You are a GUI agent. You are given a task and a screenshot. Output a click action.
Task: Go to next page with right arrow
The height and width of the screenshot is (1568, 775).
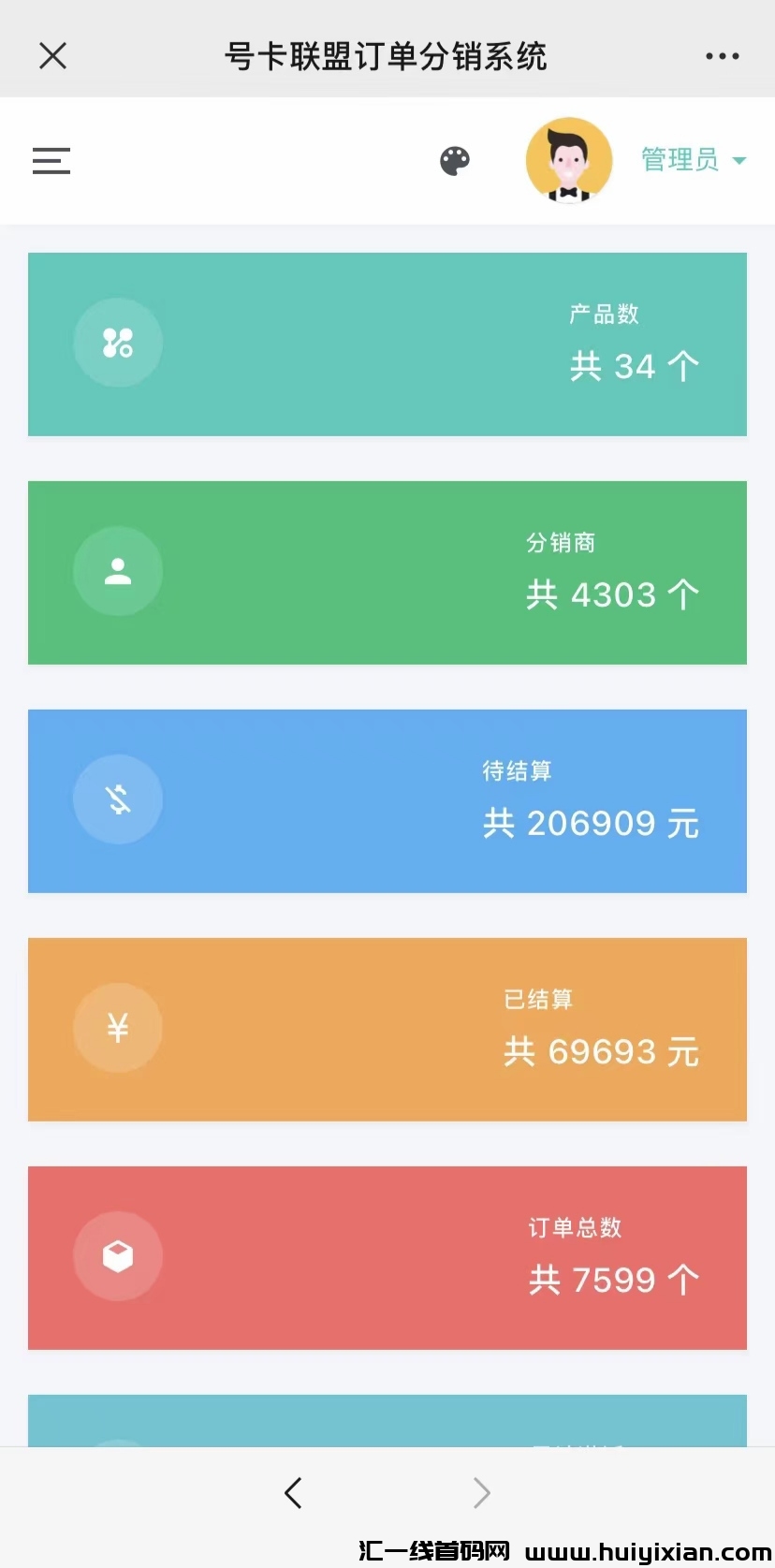481,1493
